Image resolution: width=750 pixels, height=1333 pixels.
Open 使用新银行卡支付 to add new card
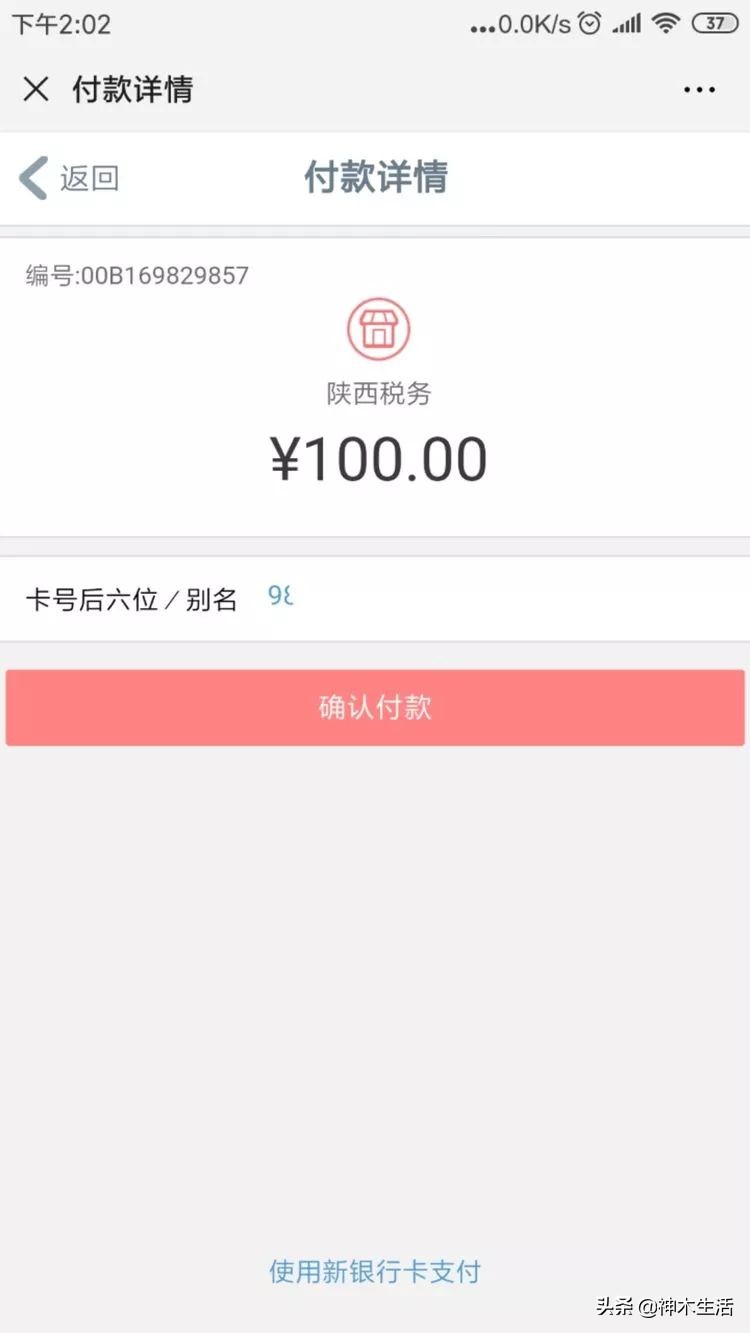coord(375,1271)
